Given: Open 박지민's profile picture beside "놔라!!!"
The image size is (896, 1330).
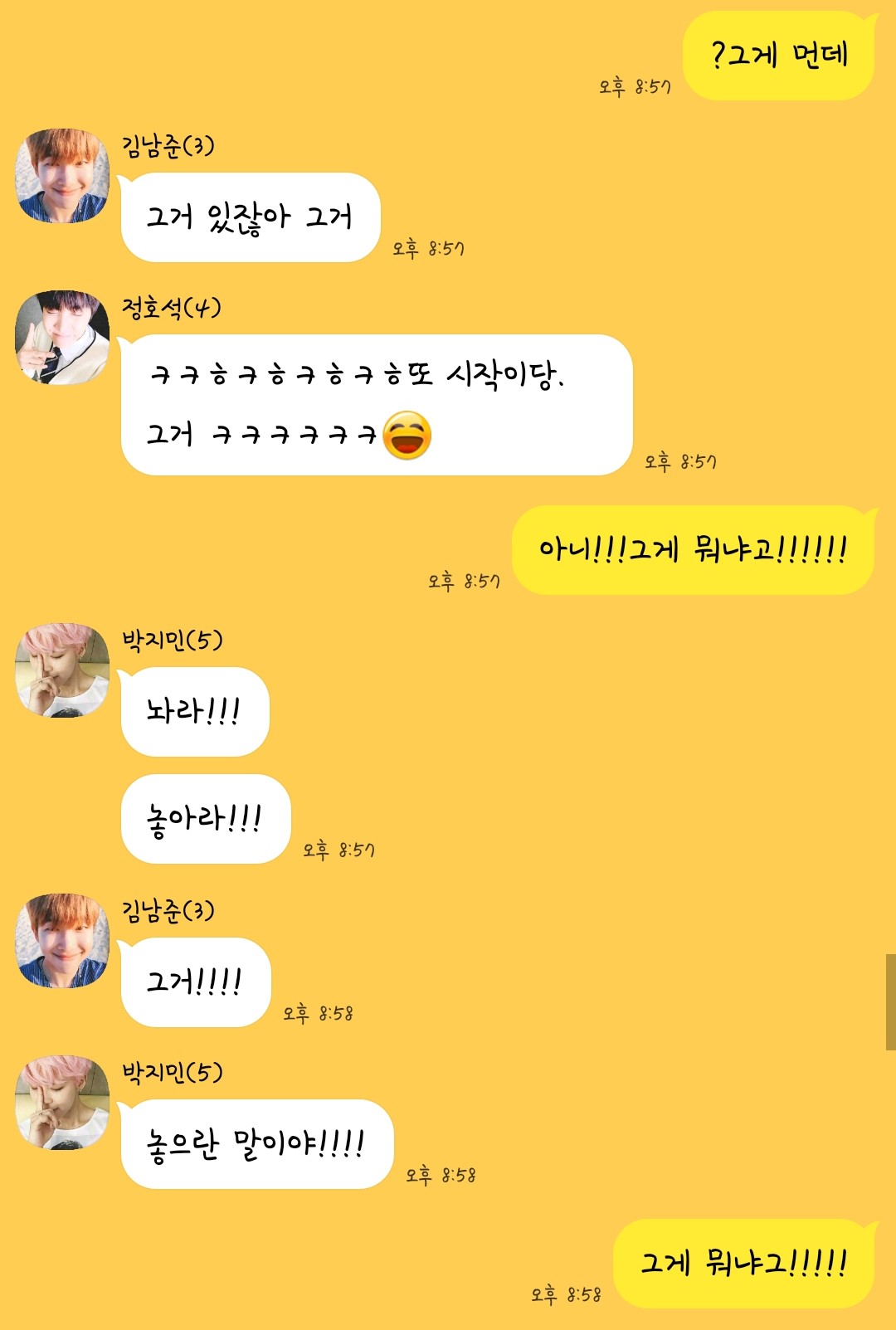Looking at the screenshot, I should pos(62,670).
